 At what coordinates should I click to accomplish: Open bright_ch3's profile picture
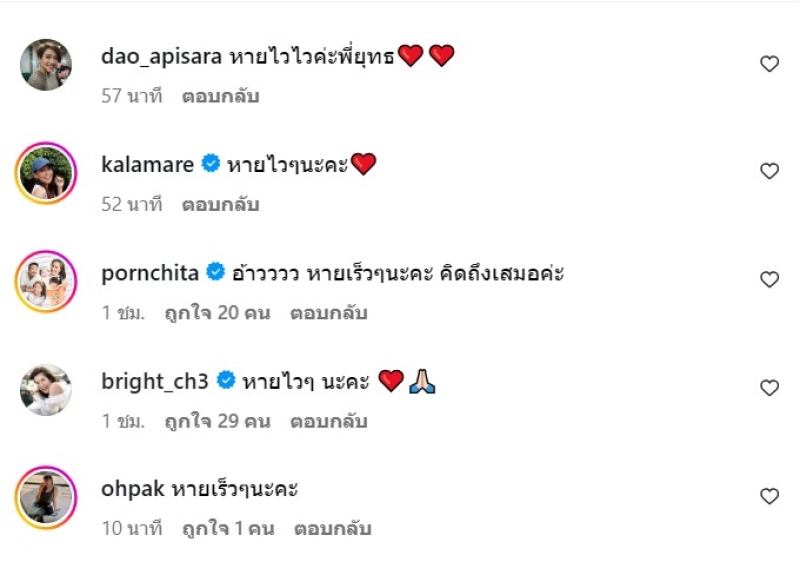coord(46,390)
